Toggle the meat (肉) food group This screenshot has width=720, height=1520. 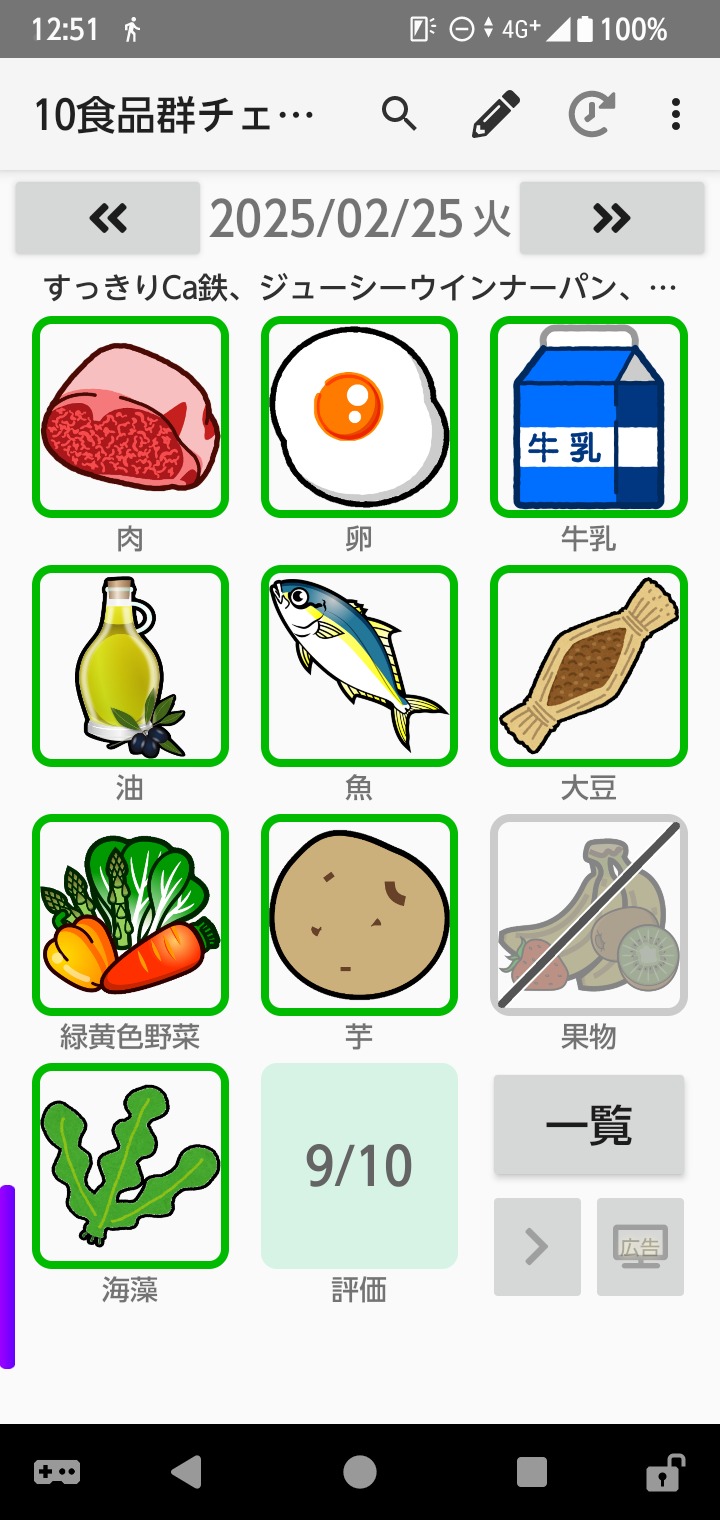pos(131,417)
